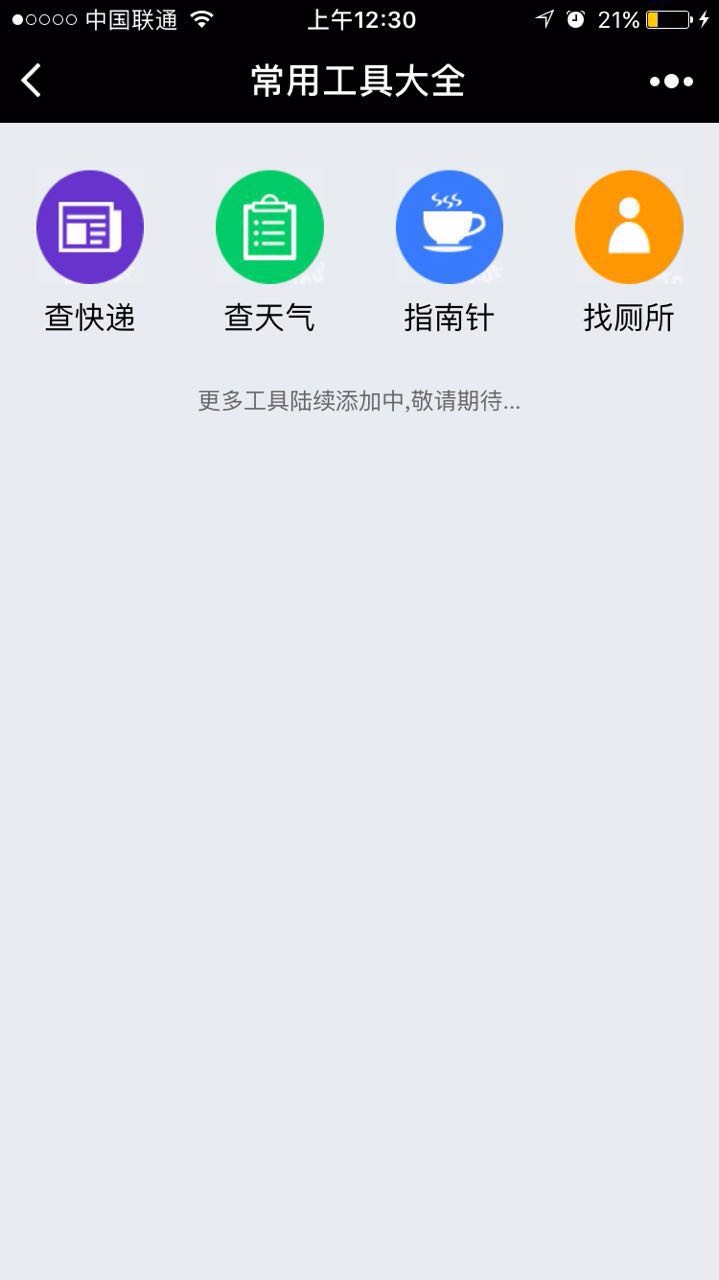This screenshot has width=719, height=1280.
Task: Go back using the header arrow
Action: click(31, 81)
